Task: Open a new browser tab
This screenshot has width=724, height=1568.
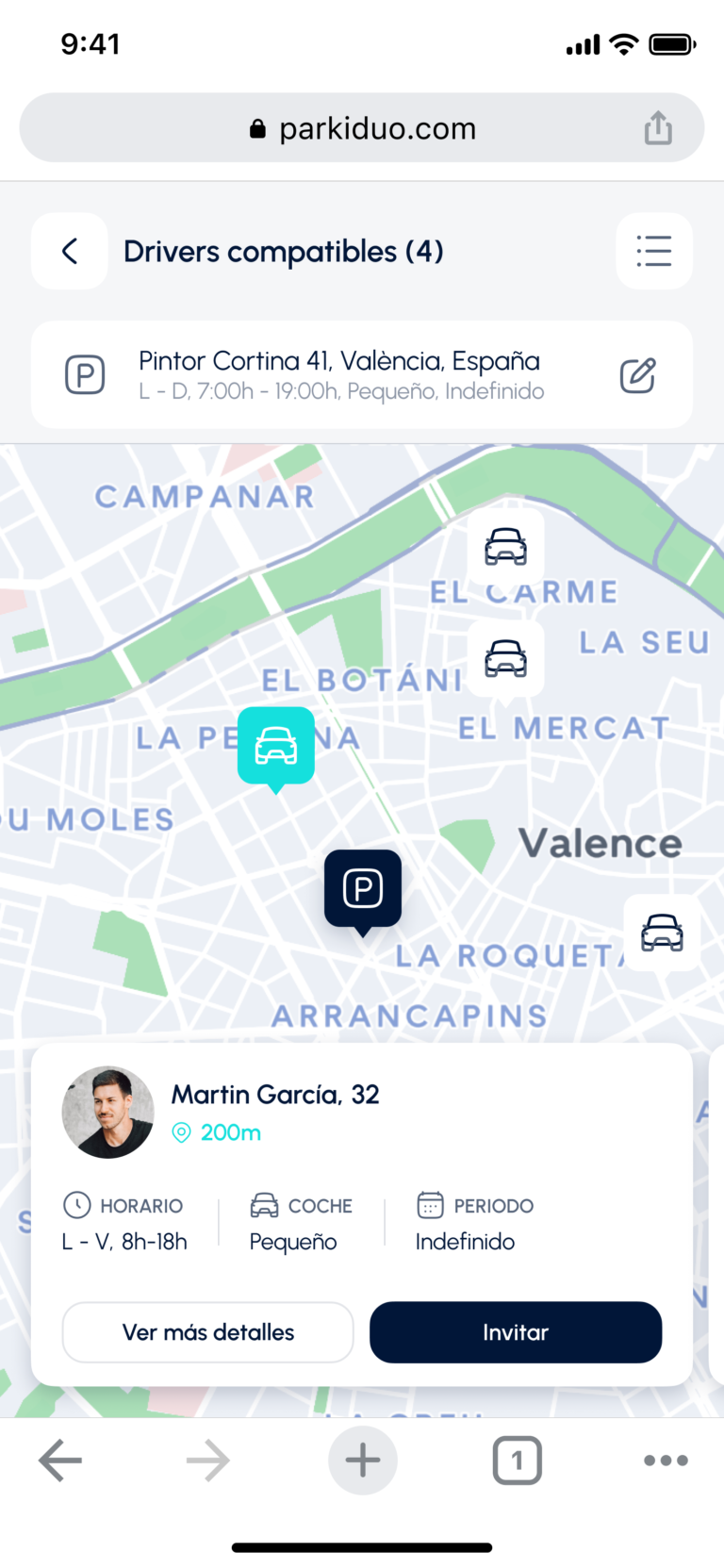Action: tap(362, 1461)
